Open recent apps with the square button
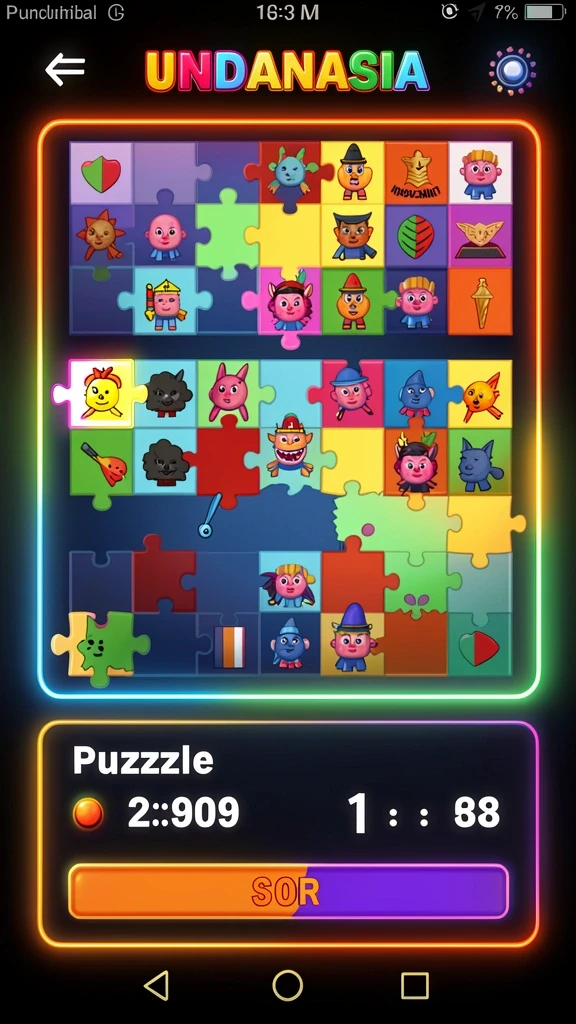 point(415,985)
